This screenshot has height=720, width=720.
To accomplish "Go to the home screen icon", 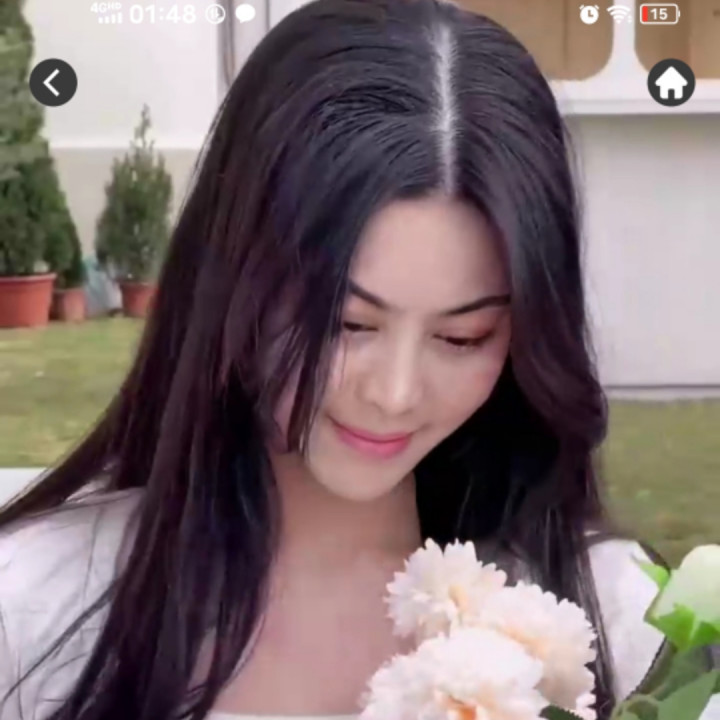I will tap(671, 82).
